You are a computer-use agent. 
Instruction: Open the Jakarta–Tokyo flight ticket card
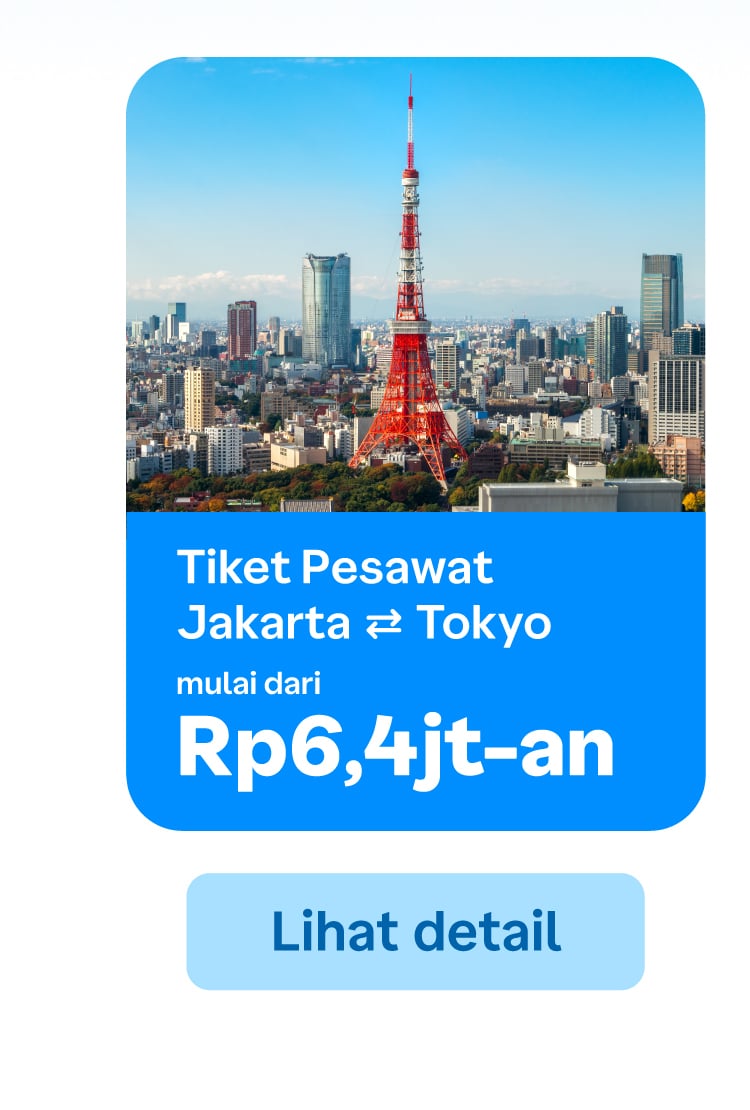pyautogui.click(x=415, y=445)
